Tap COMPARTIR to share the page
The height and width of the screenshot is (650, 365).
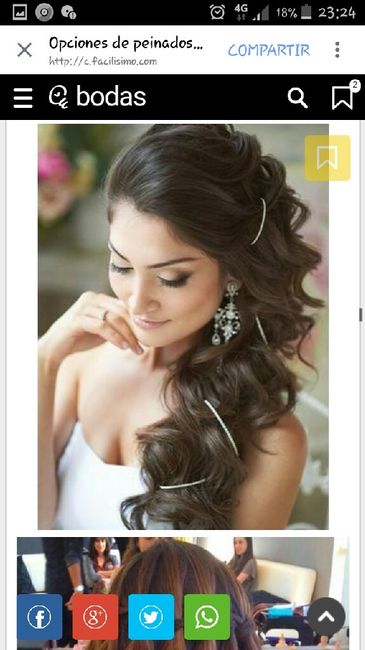[269, 50]
